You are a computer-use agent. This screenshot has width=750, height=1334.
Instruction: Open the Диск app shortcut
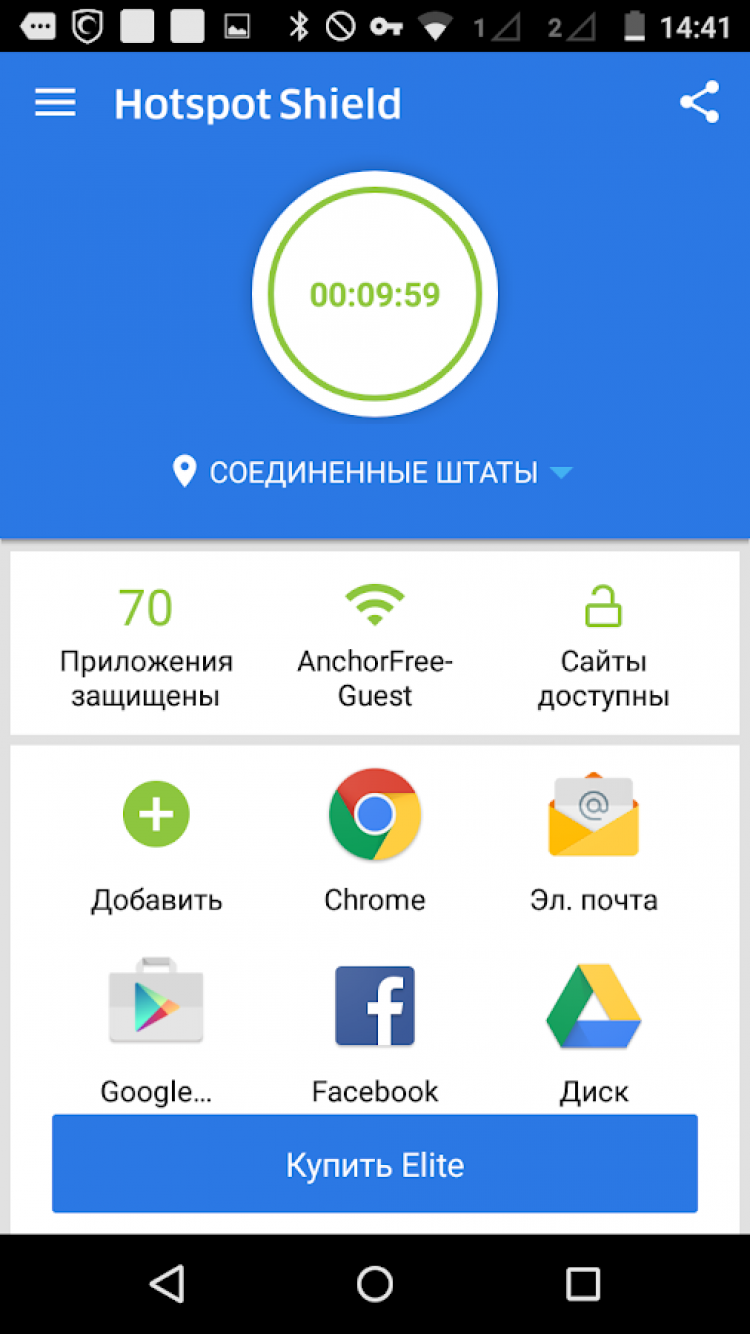point(594,1005)
